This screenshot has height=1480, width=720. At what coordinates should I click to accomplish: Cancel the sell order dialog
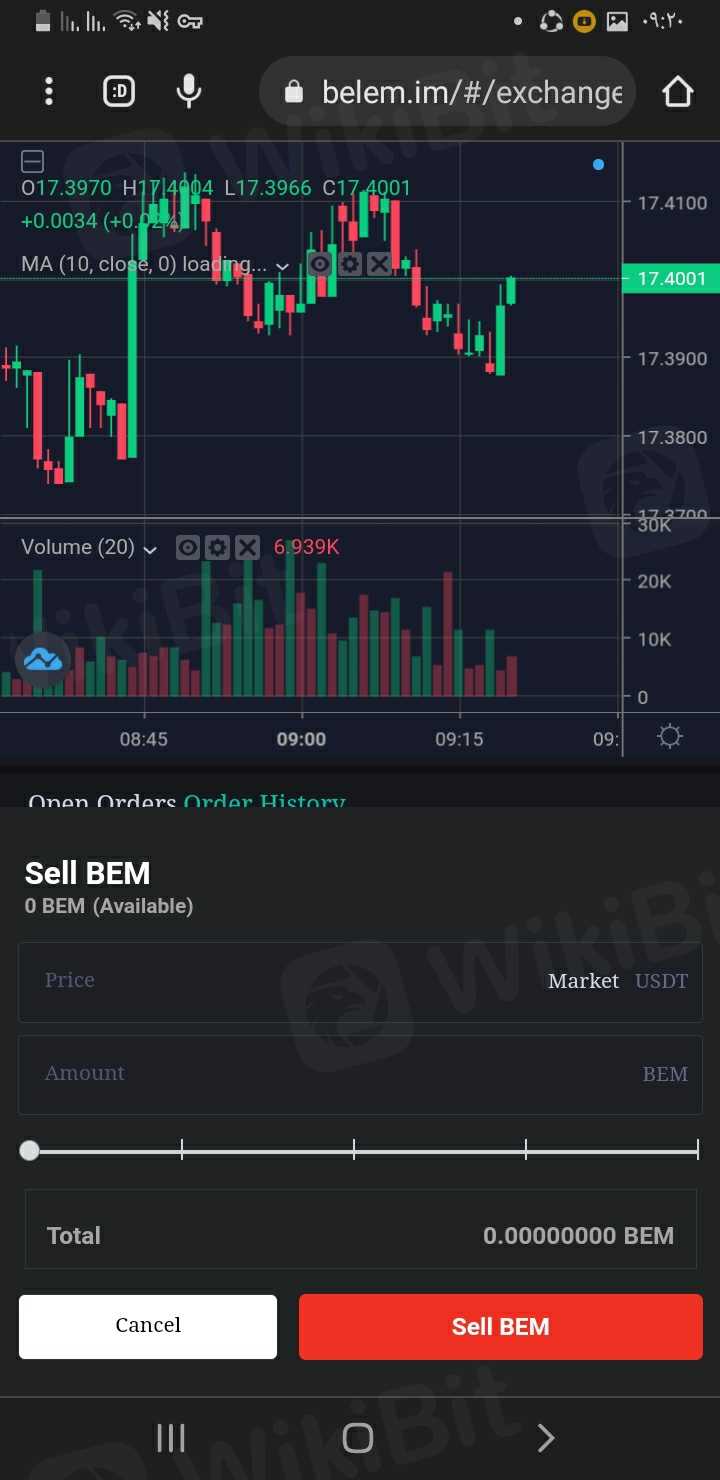pyautogui.click(x=148, y=1326)
